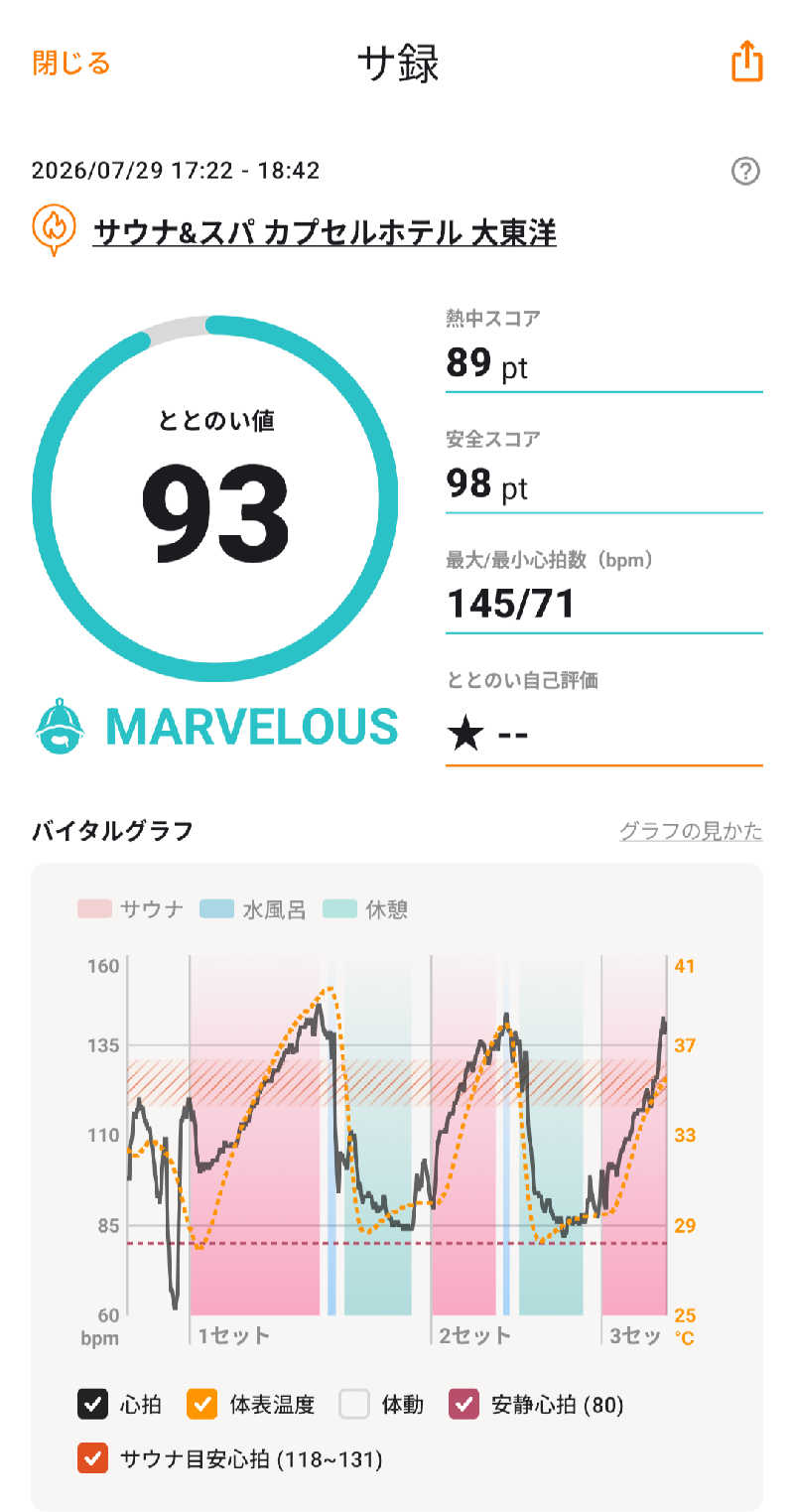Uncheck the 体表温度 checkbox

[x=201, y=1405]
